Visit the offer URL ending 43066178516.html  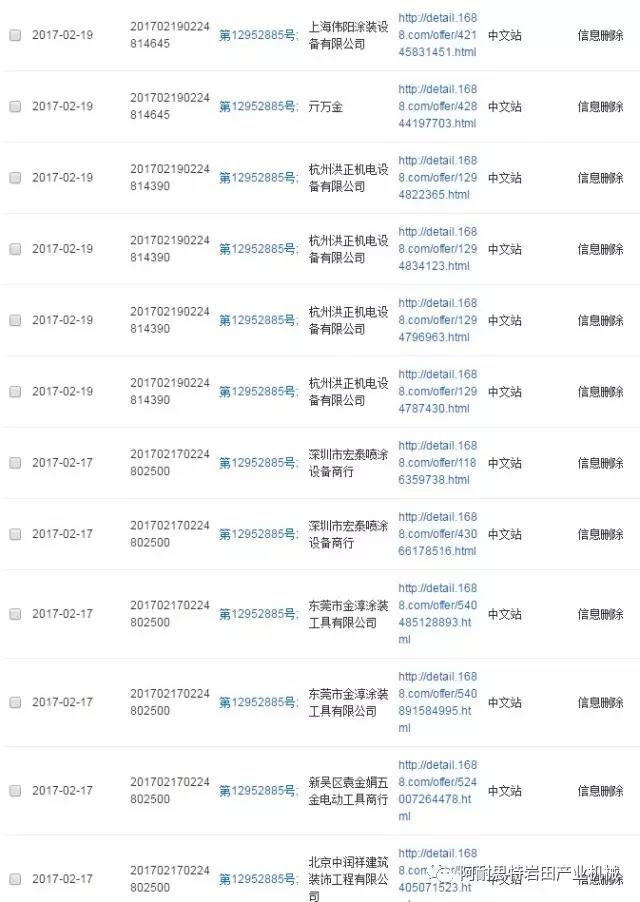[437, 533]
